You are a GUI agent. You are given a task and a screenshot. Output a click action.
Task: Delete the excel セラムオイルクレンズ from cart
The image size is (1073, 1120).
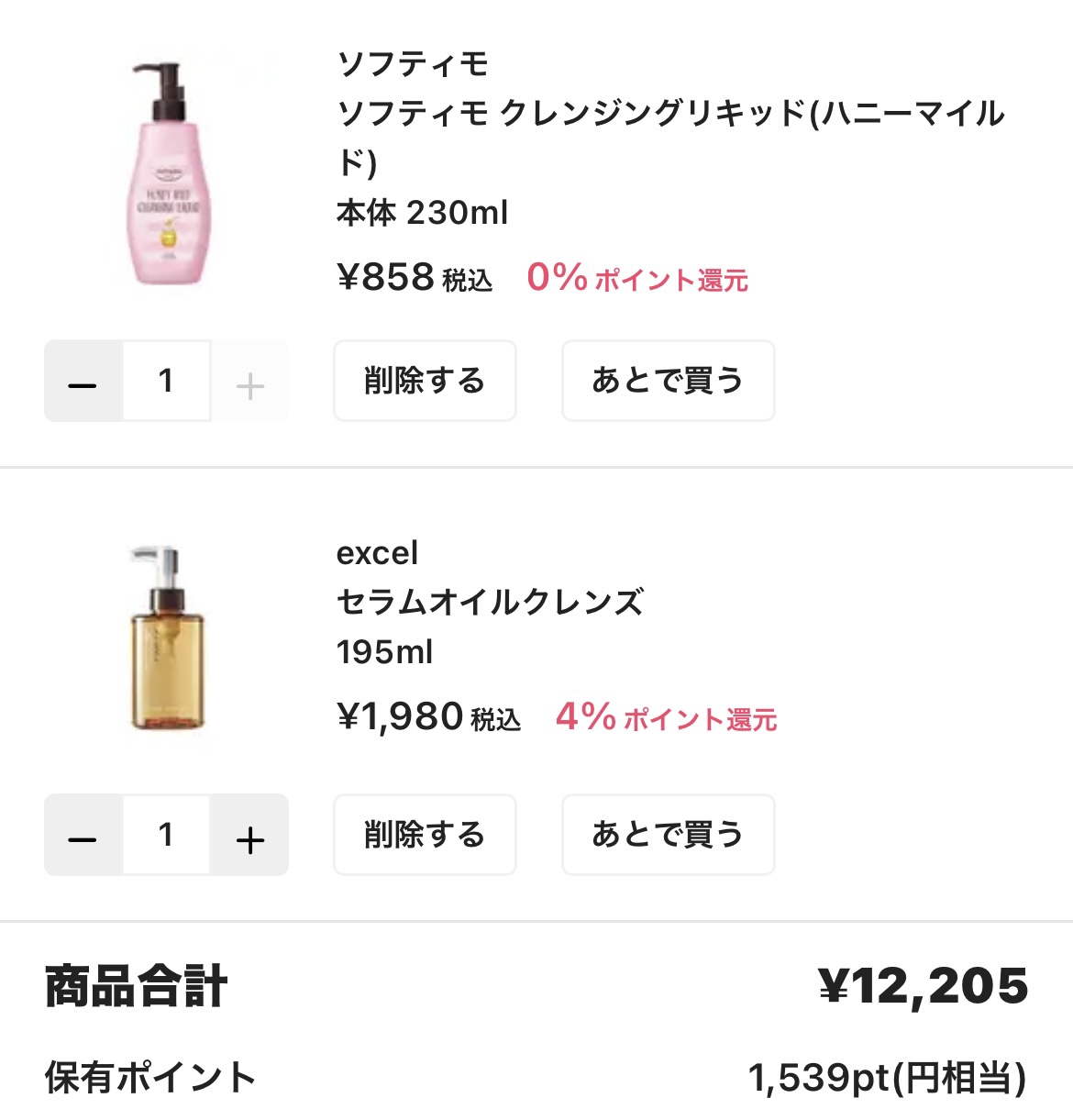(x=425, y=835)
